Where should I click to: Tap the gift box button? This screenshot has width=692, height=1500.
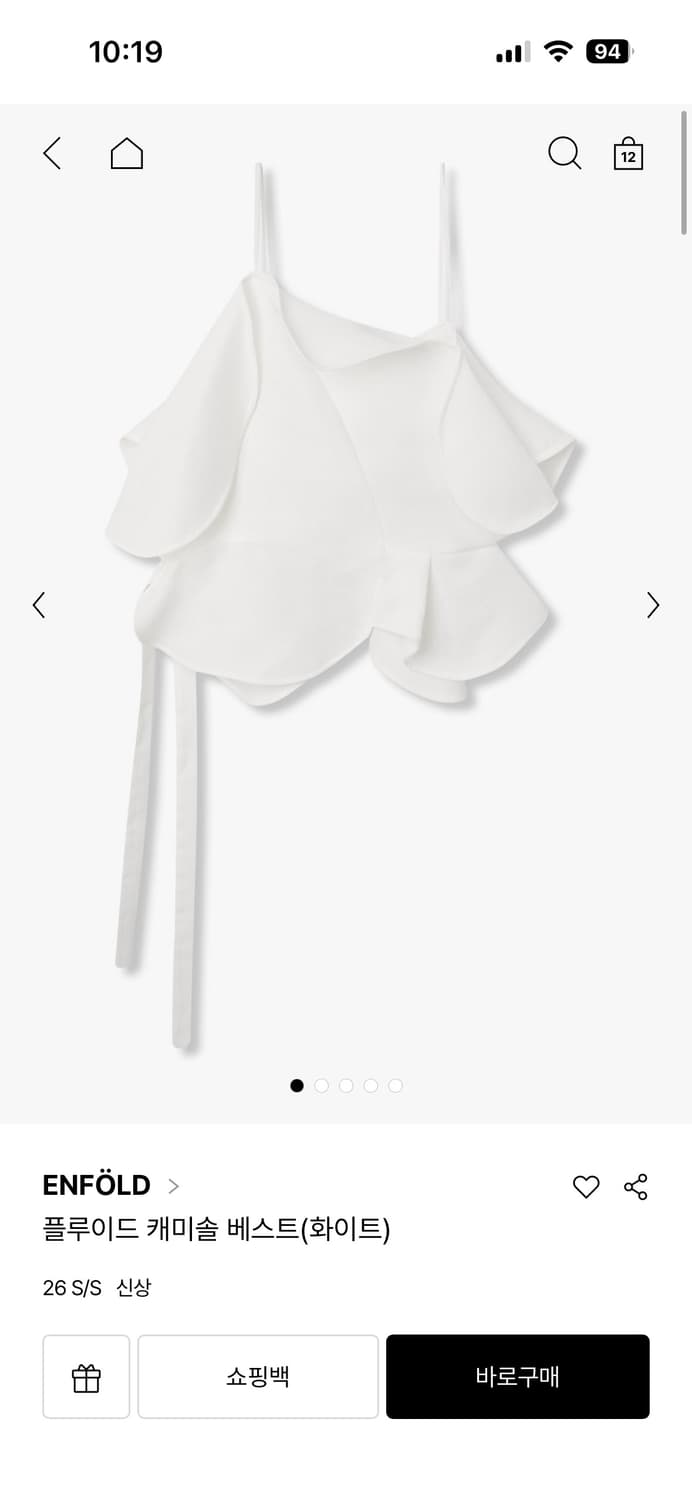[86, 1377]
